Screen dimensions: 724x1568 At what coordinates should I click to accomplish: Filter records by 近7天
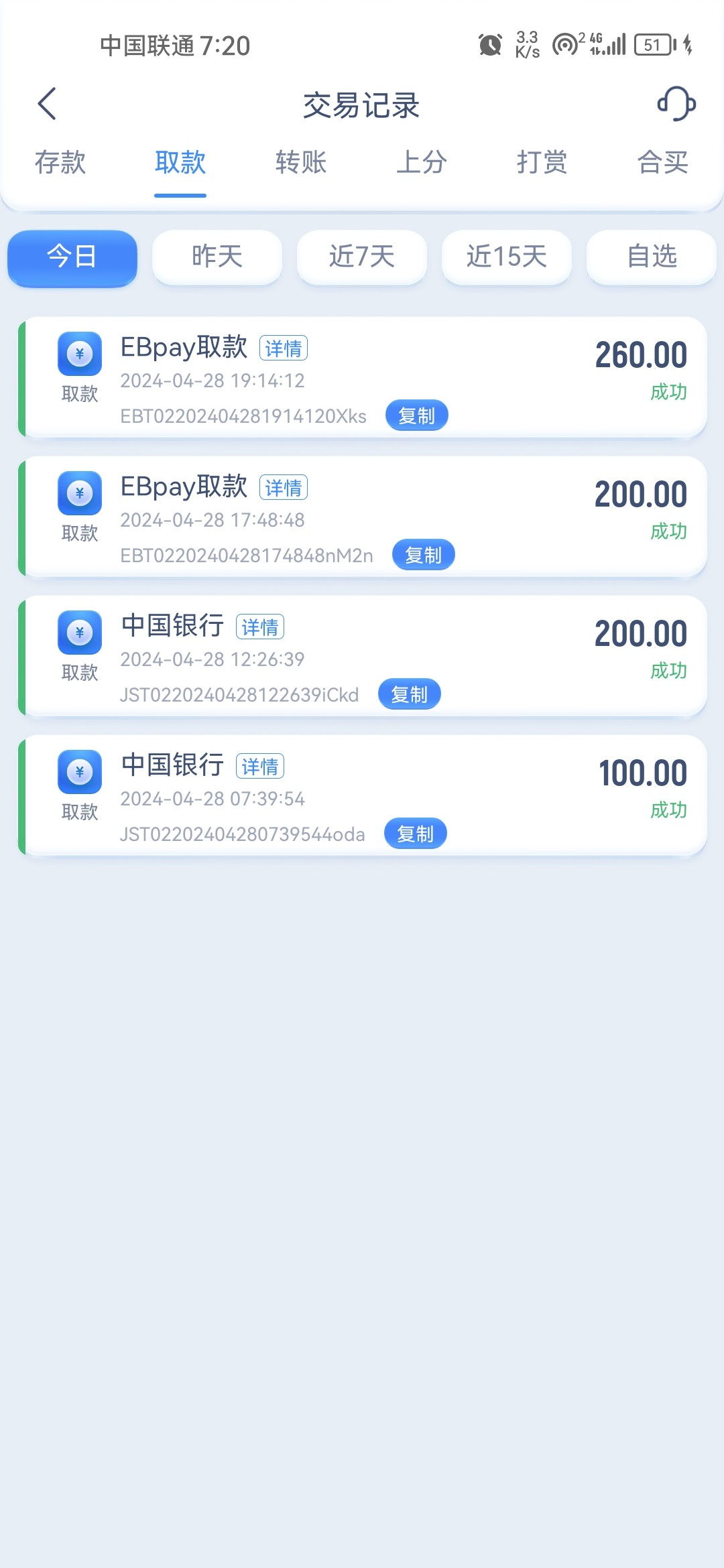[x=362, y=257]
